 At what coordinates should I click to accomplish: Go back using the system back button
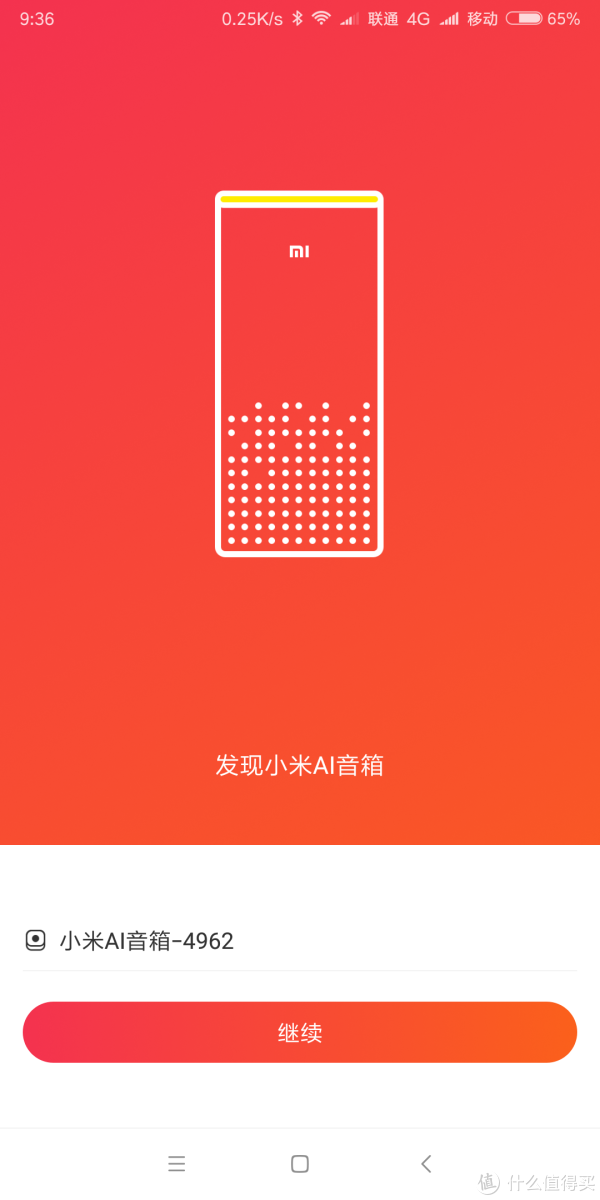[x=426, y=1163]
